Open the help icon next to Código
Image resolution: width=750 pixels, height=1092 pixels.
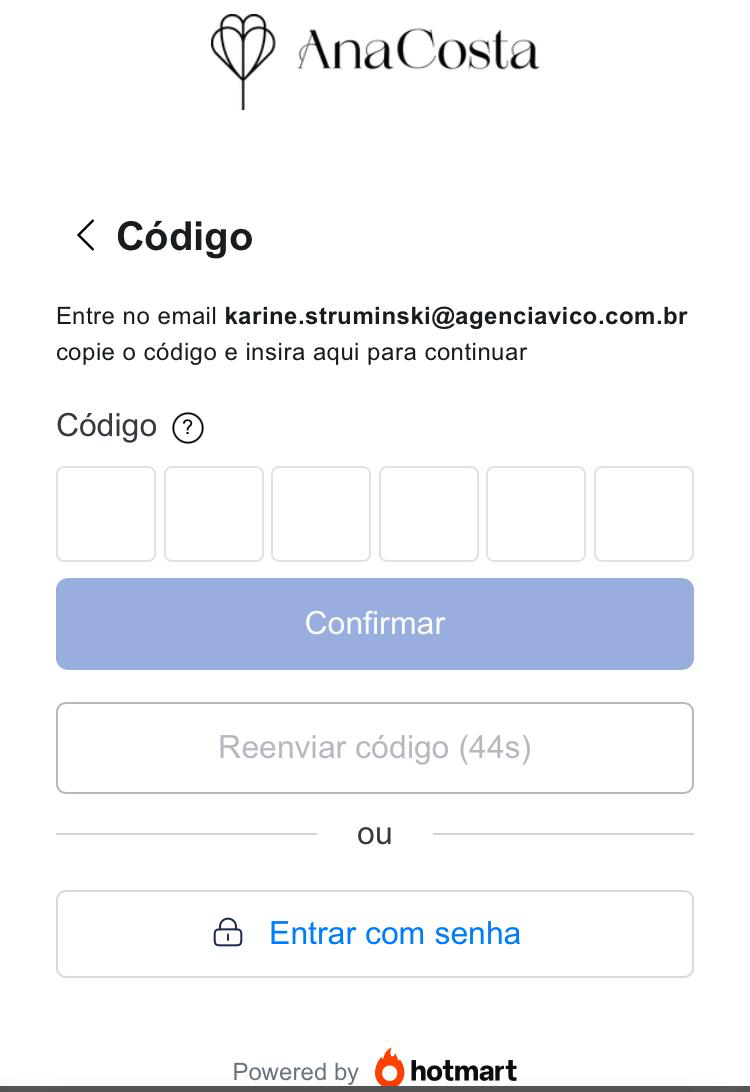coord(188,428)
